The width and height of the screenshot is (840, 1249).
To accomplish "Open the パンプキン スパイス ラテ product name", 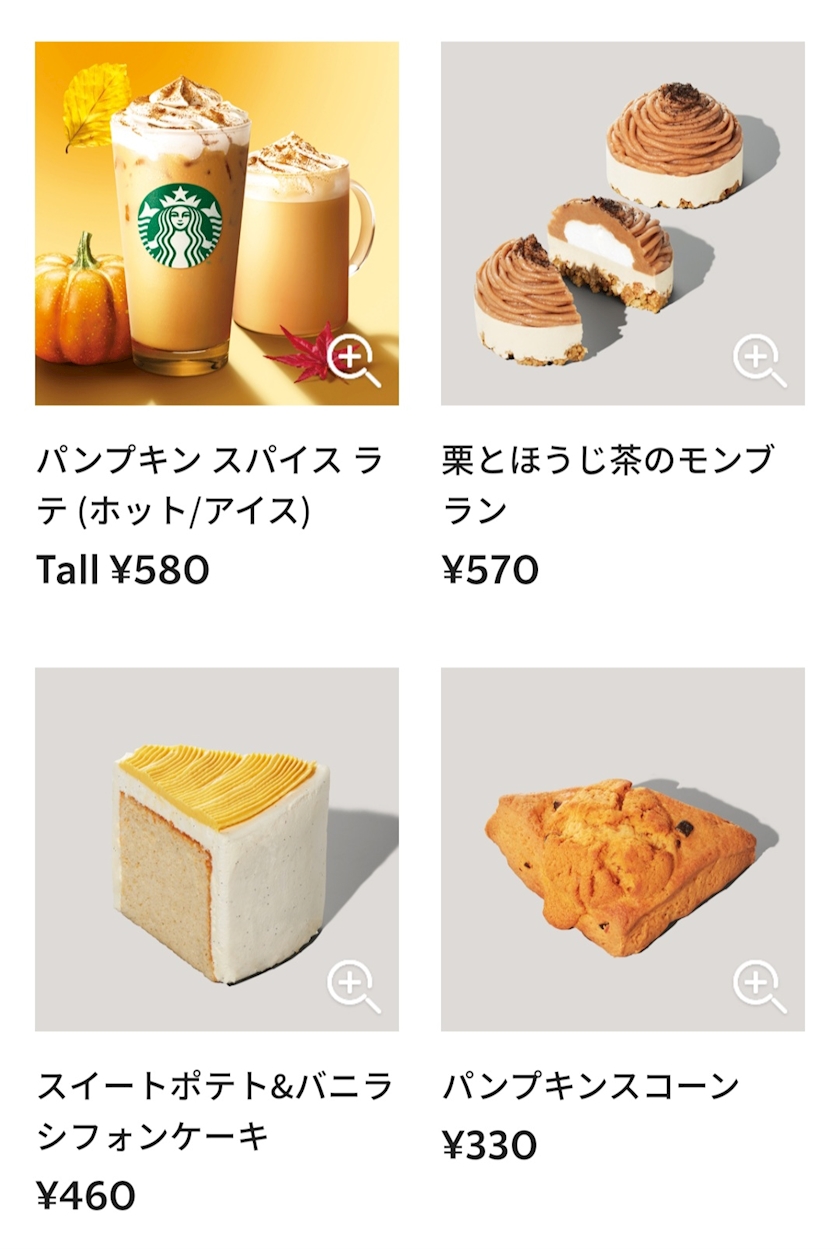I will (210, 486).
